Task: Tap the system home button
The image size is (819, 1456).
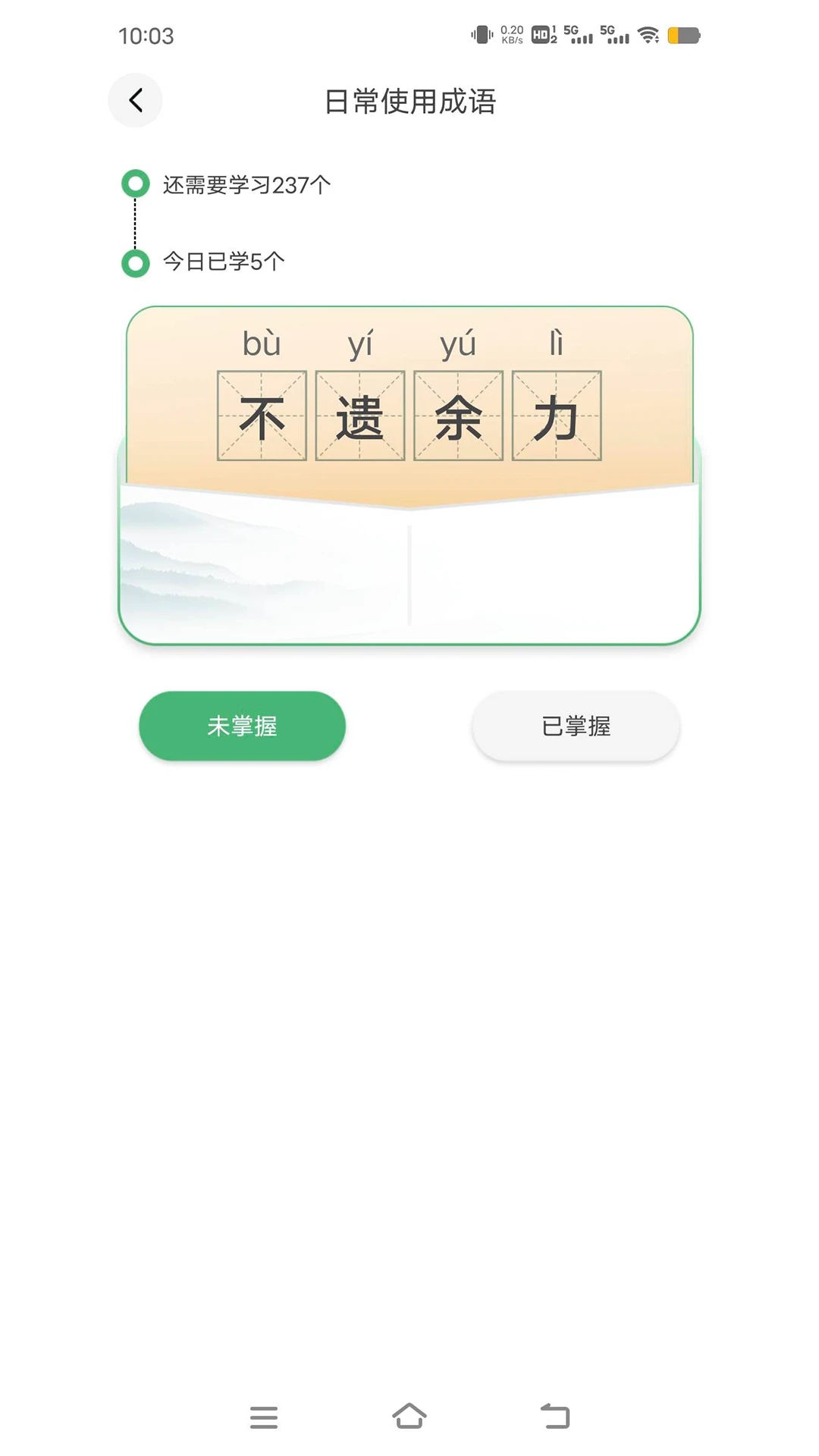Action: [x=409, y=1416]
